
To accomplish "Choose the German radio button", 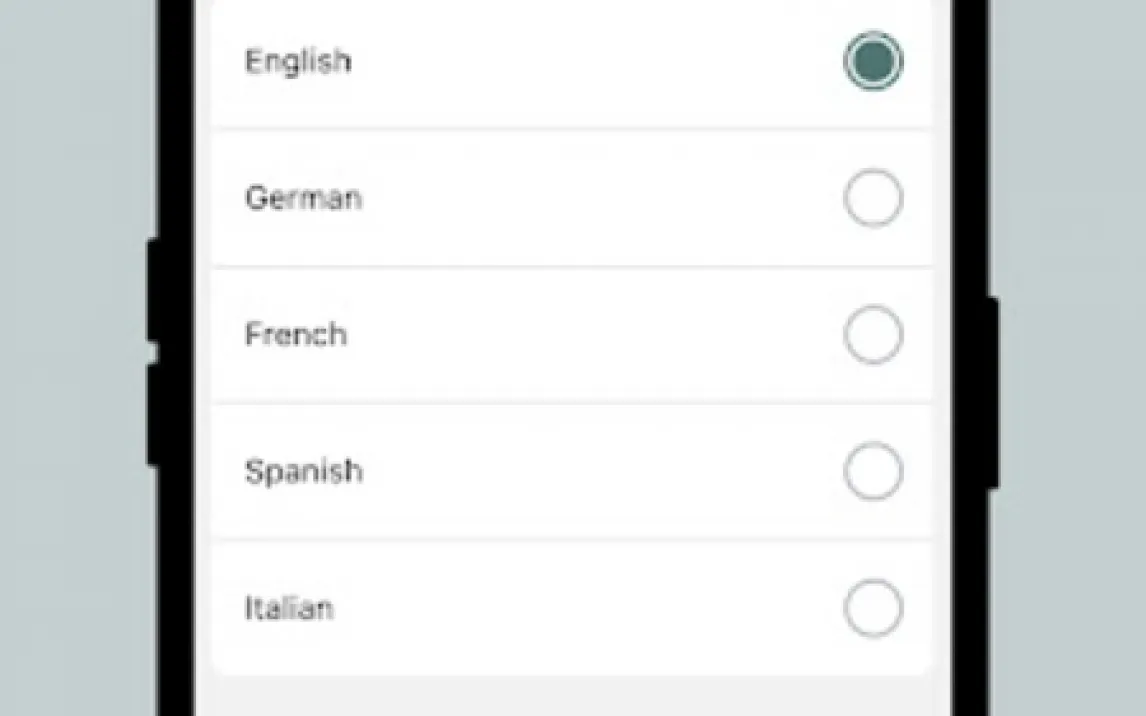I will [x=872, y=198].
